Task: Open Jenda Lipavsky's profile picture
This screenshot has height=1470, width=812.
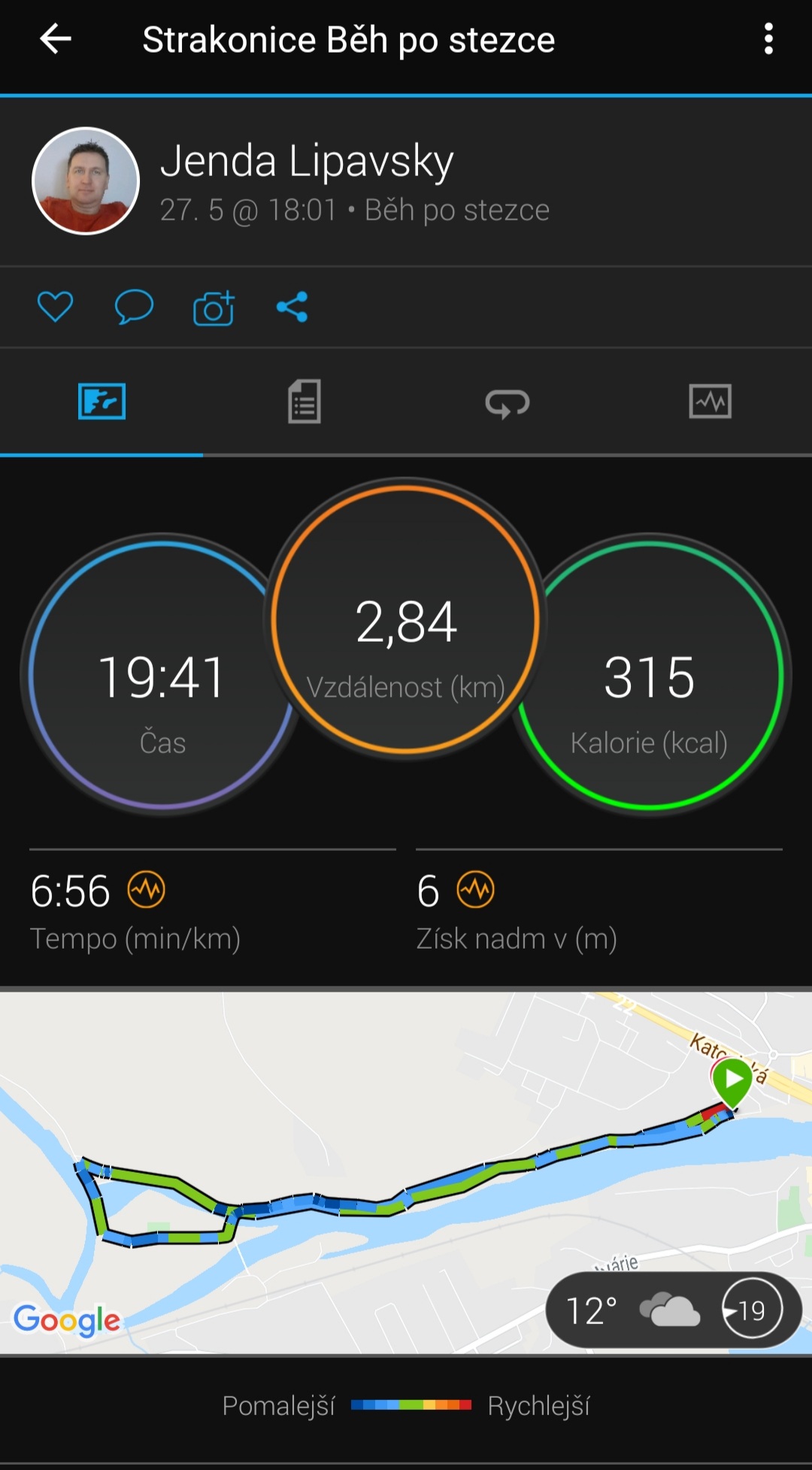Action: (86, 181)
